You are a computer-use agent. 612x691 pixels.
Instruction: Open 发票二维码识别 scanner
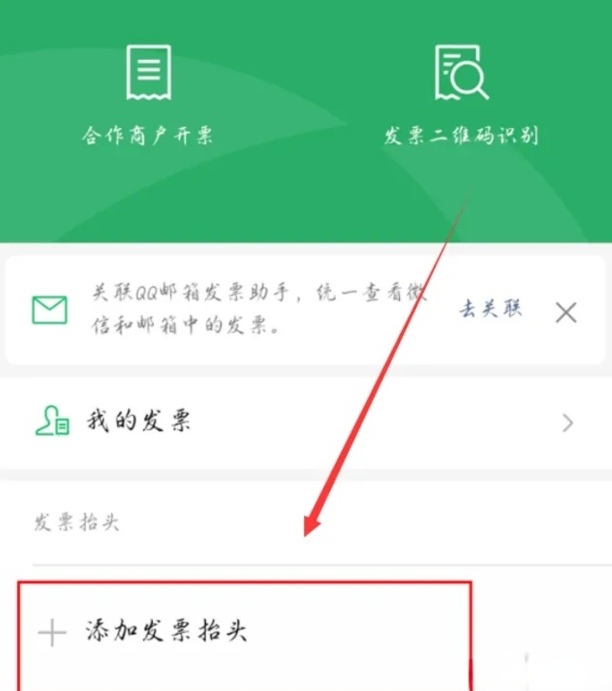pyautogui.click(x=461, y=95)
